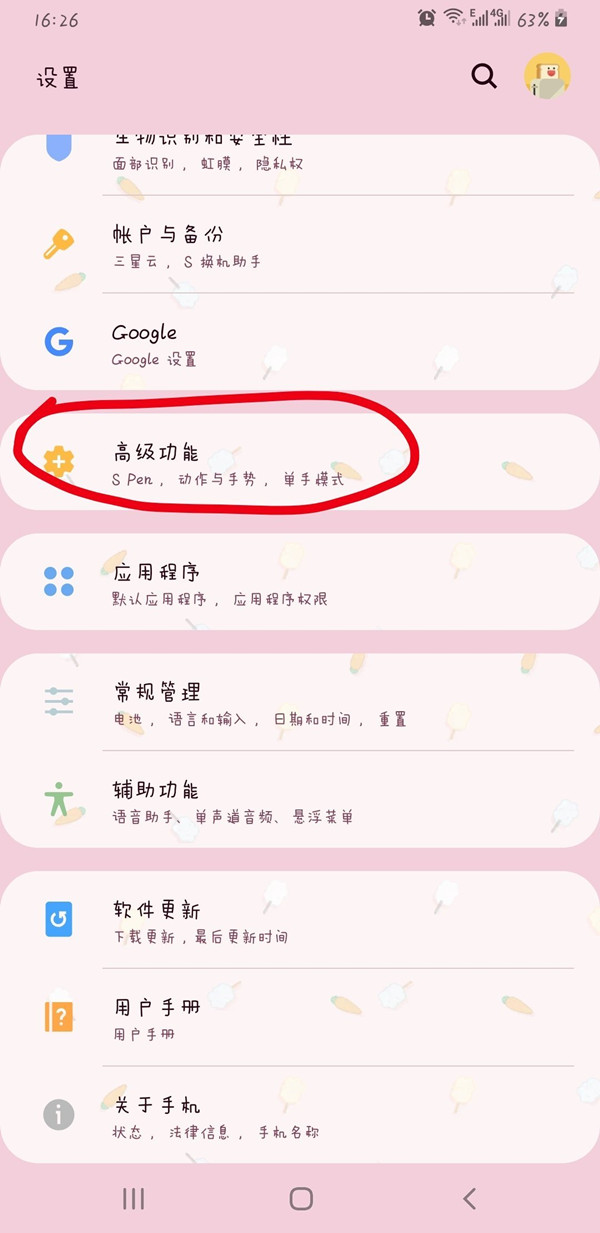600x1233 pixels.
Task: Open the settings search icon
Action: point(484,76)
